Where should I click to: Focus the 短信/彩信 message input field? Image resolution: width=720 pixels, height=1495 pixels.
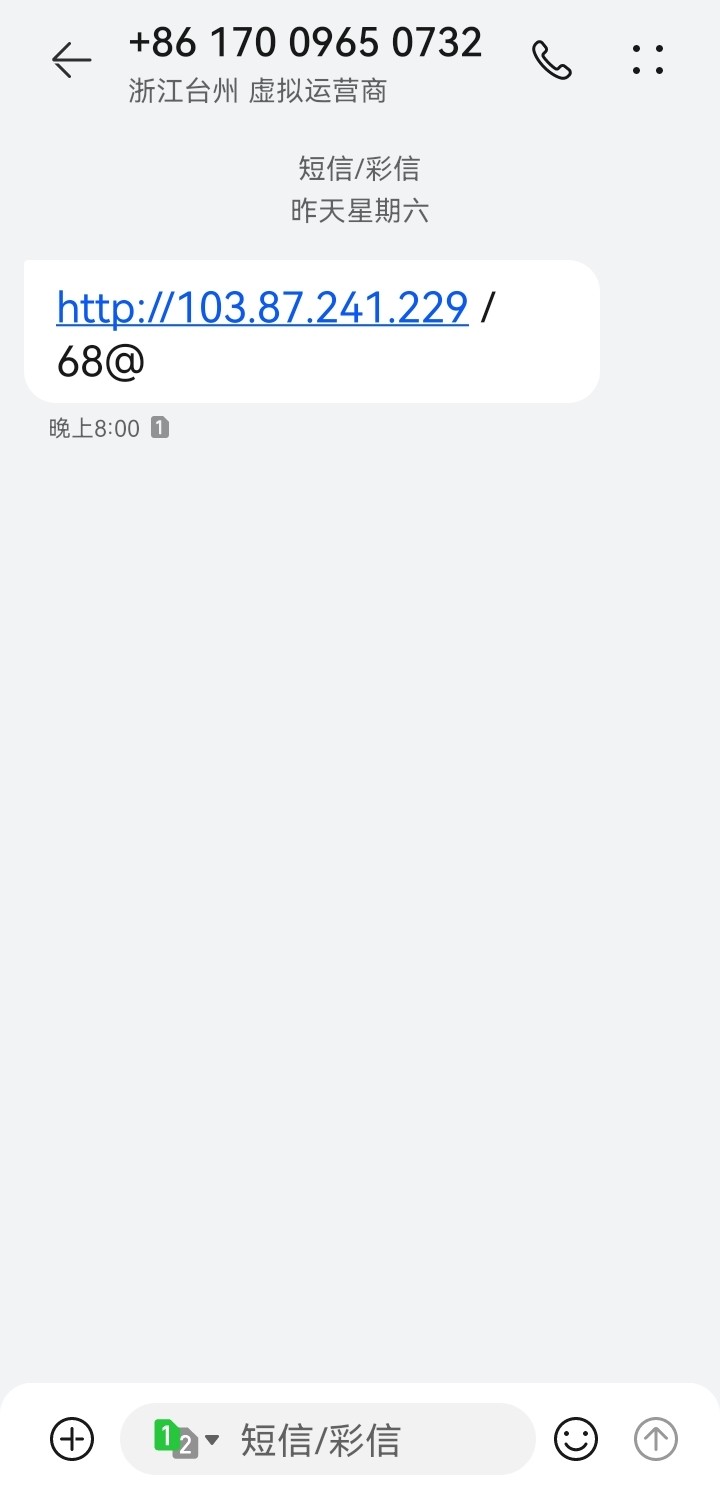click(370, 1440)
